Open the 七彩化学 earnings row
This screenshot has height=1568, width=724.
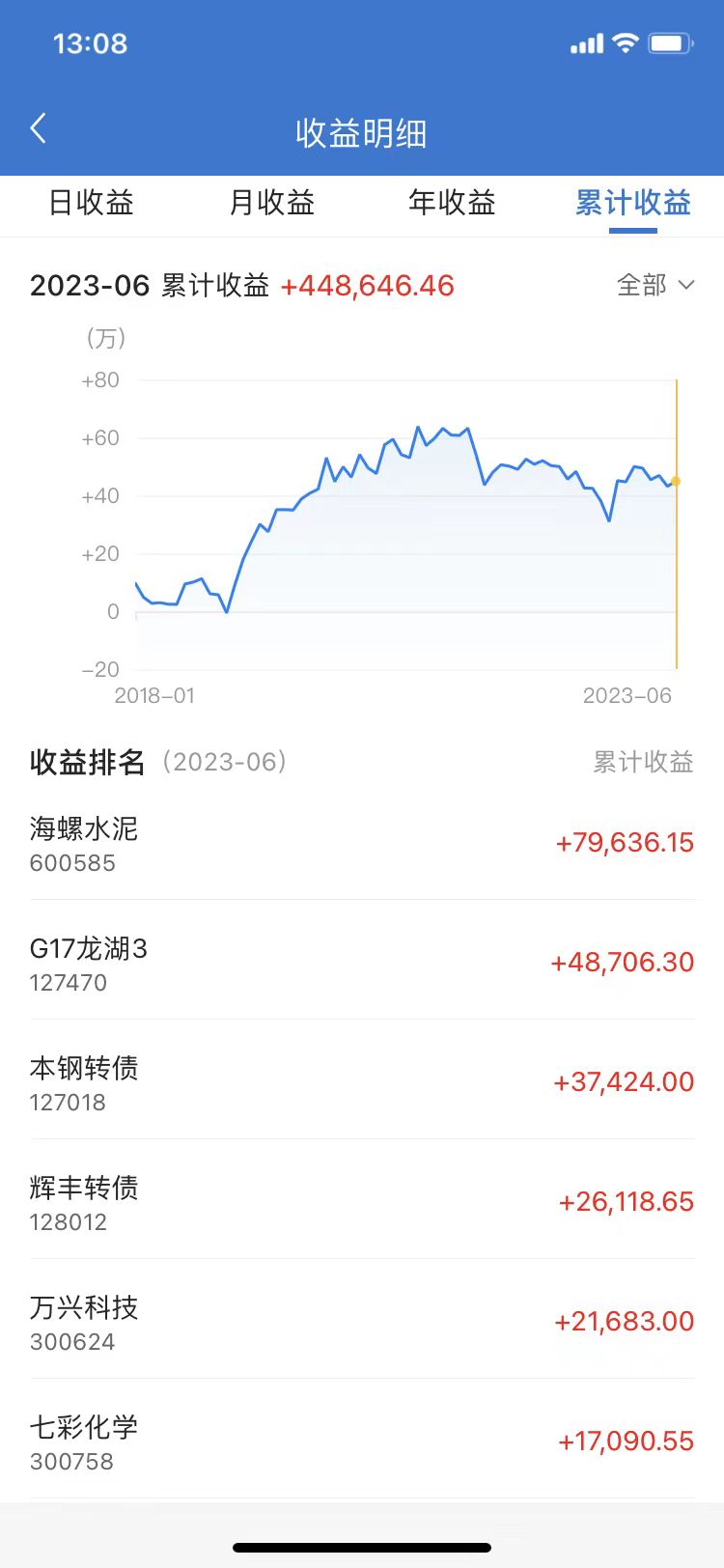point(362,1442)
